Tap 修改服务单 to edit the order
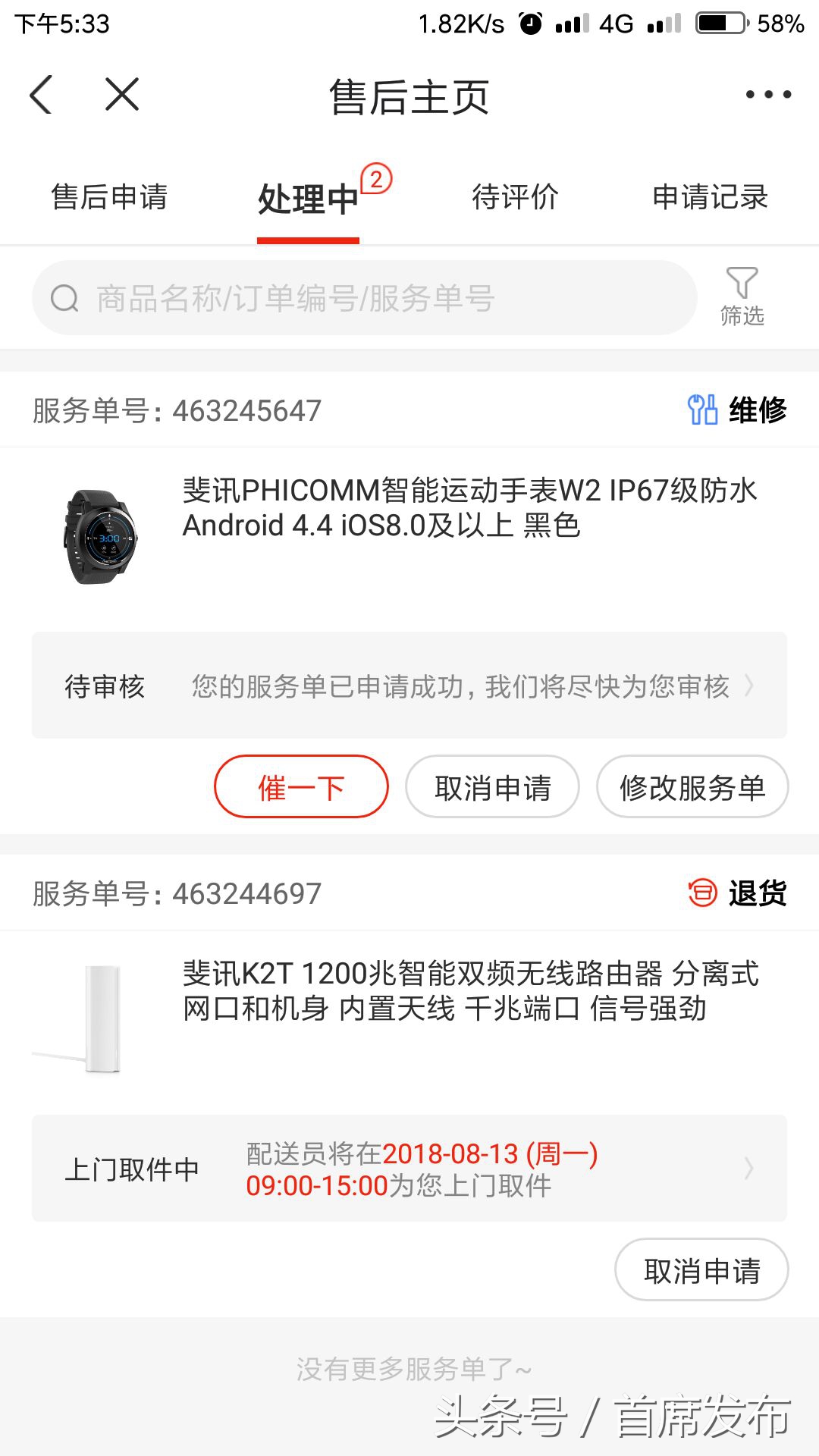Image resolution: width=819 pixels, height=1456 pixels. click(692, 787)
